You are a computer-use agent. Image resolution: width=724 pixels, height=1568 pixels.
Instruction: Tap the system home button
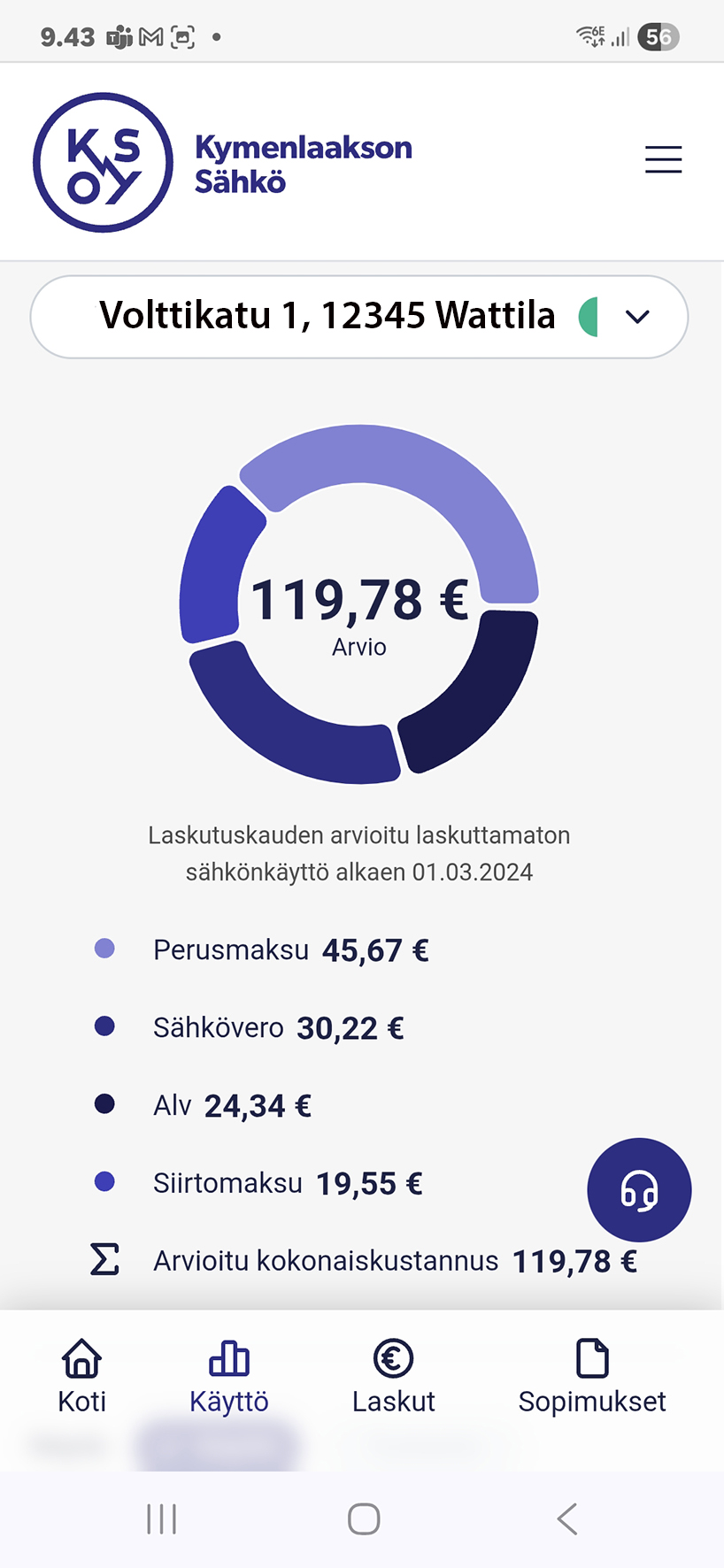pyautogui.click(x=364, y=1519)
